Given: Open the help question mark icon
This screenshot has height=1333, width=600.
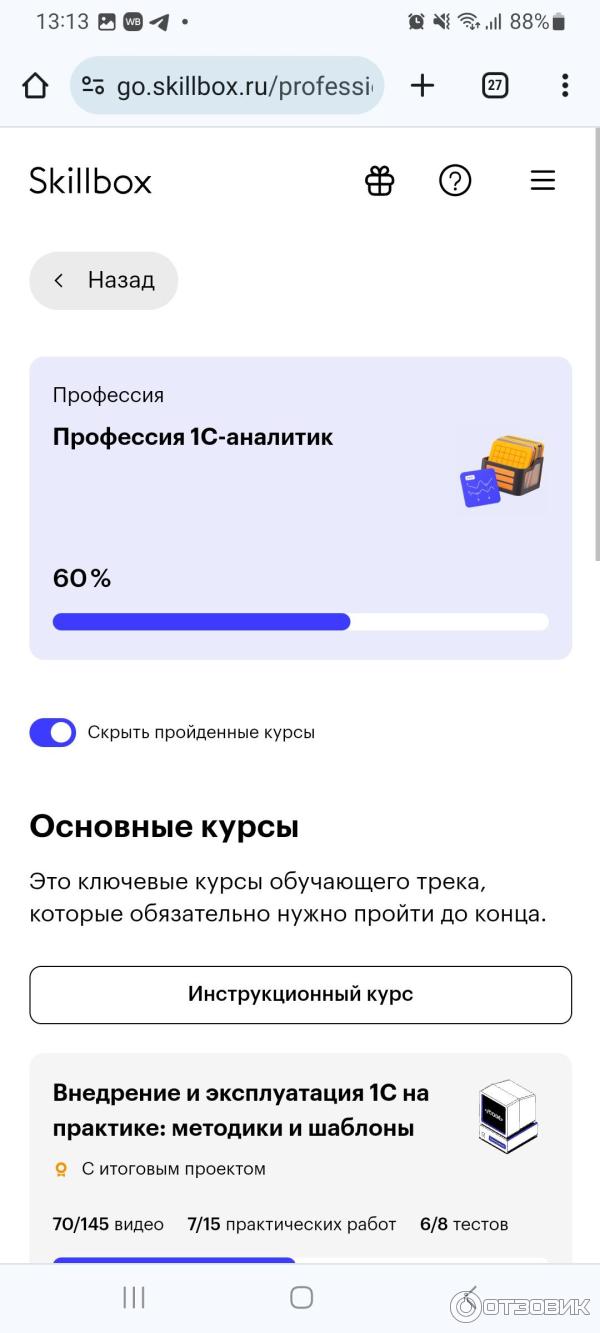Looking at the screenshot, I should pos(455,181).
